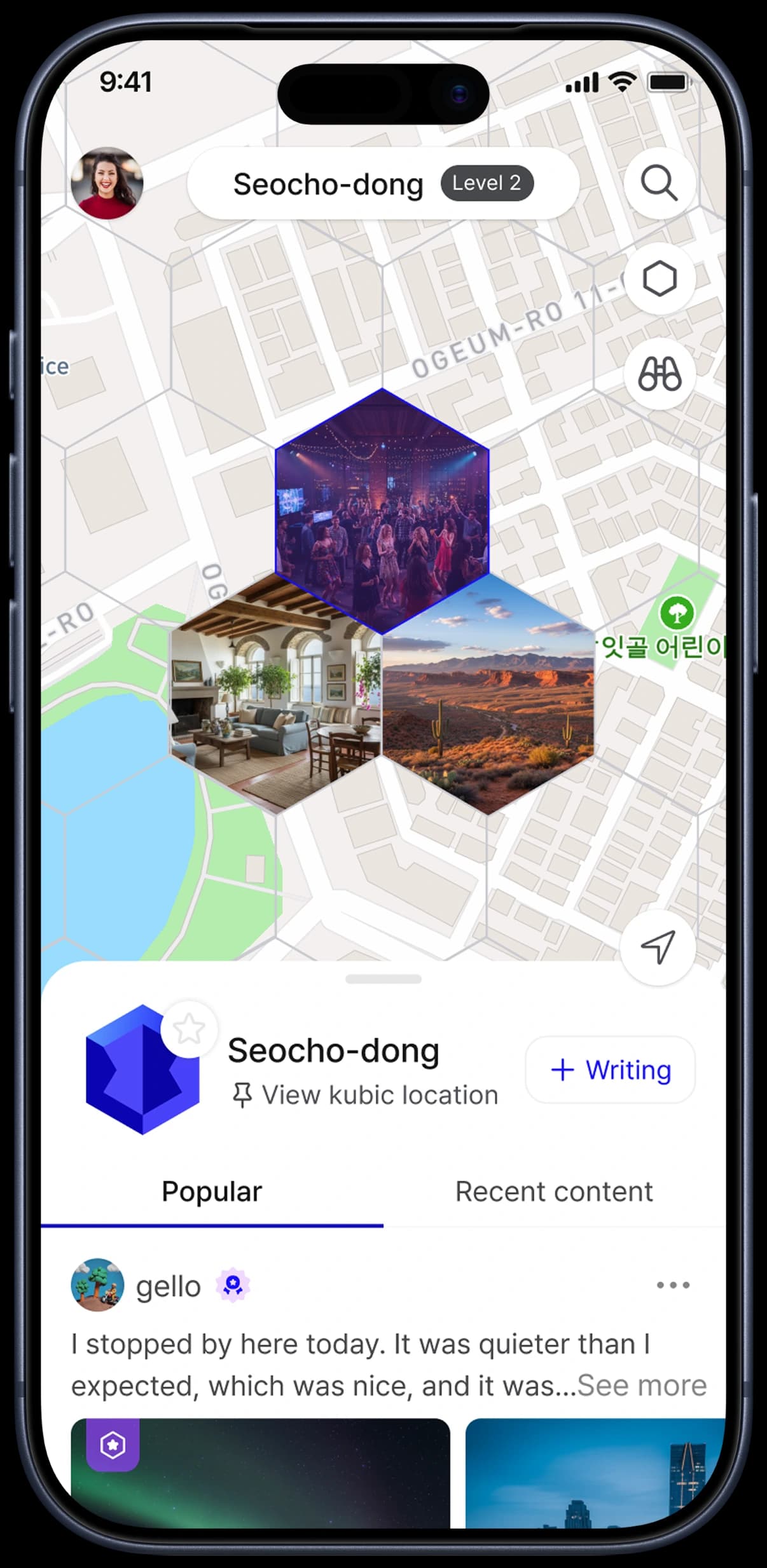Open the nightclub party hexagon tile
767x1568 pixels.
pos(382,509)
